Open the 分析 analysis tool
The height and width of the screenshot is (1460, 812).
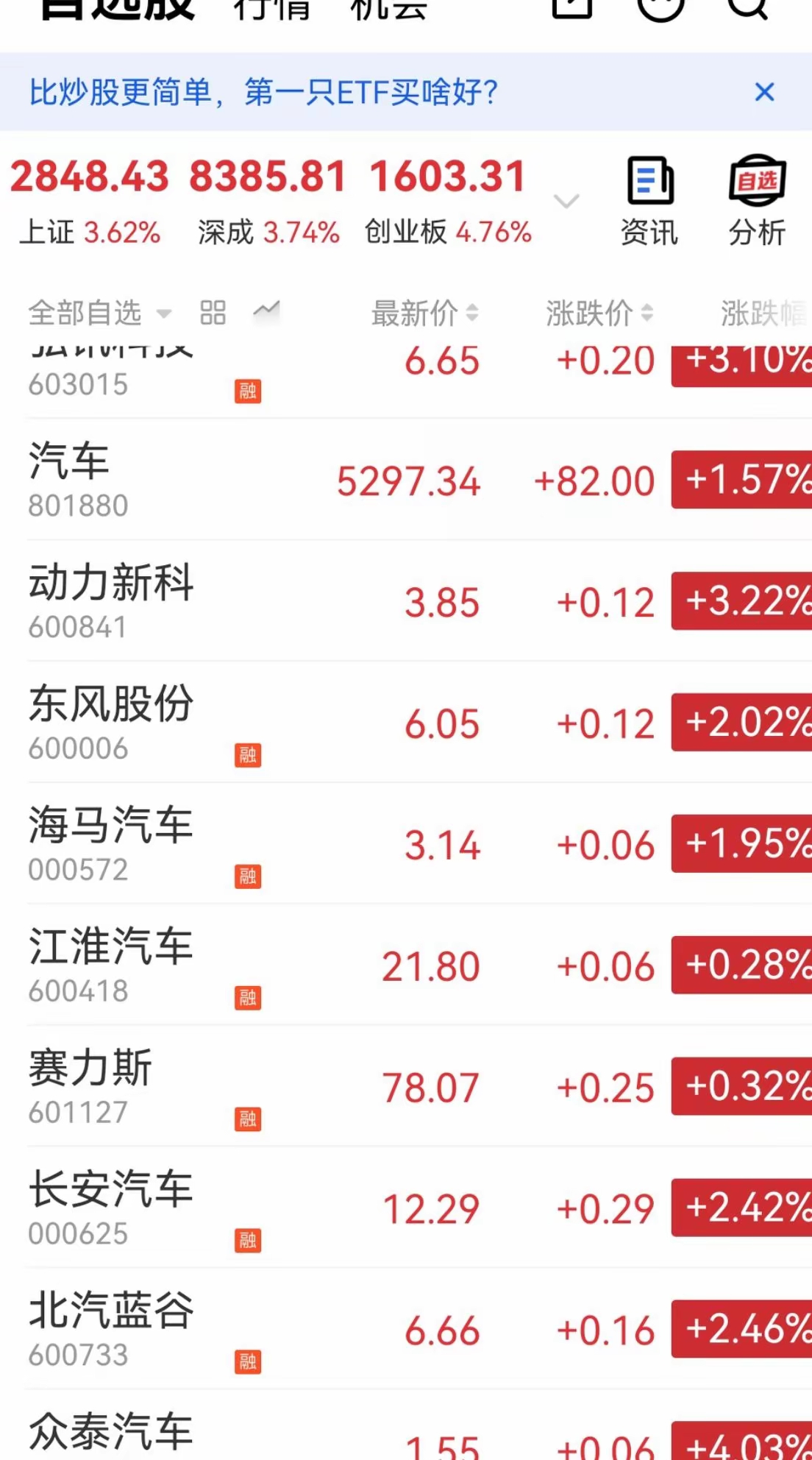coord(758,200)
